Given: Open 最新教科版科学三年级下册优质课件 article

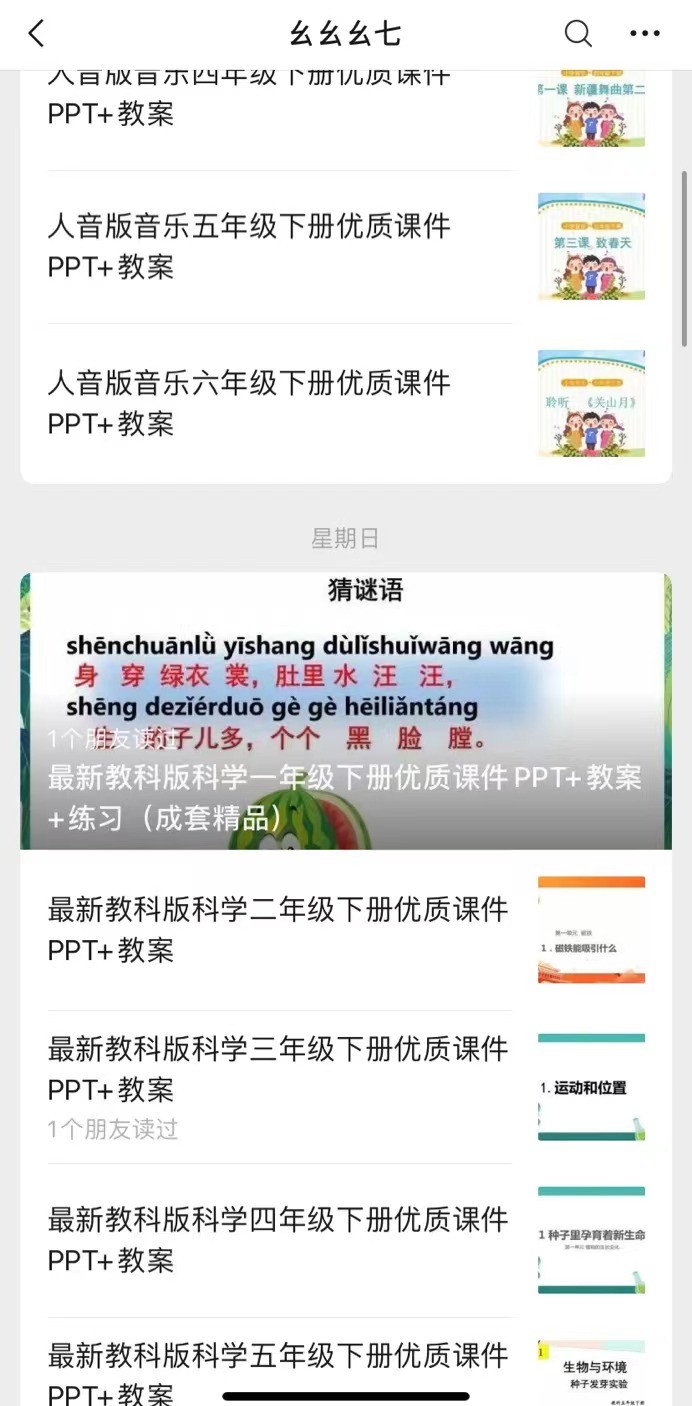Looking at the screenshot, I should tap(346, 1087).
